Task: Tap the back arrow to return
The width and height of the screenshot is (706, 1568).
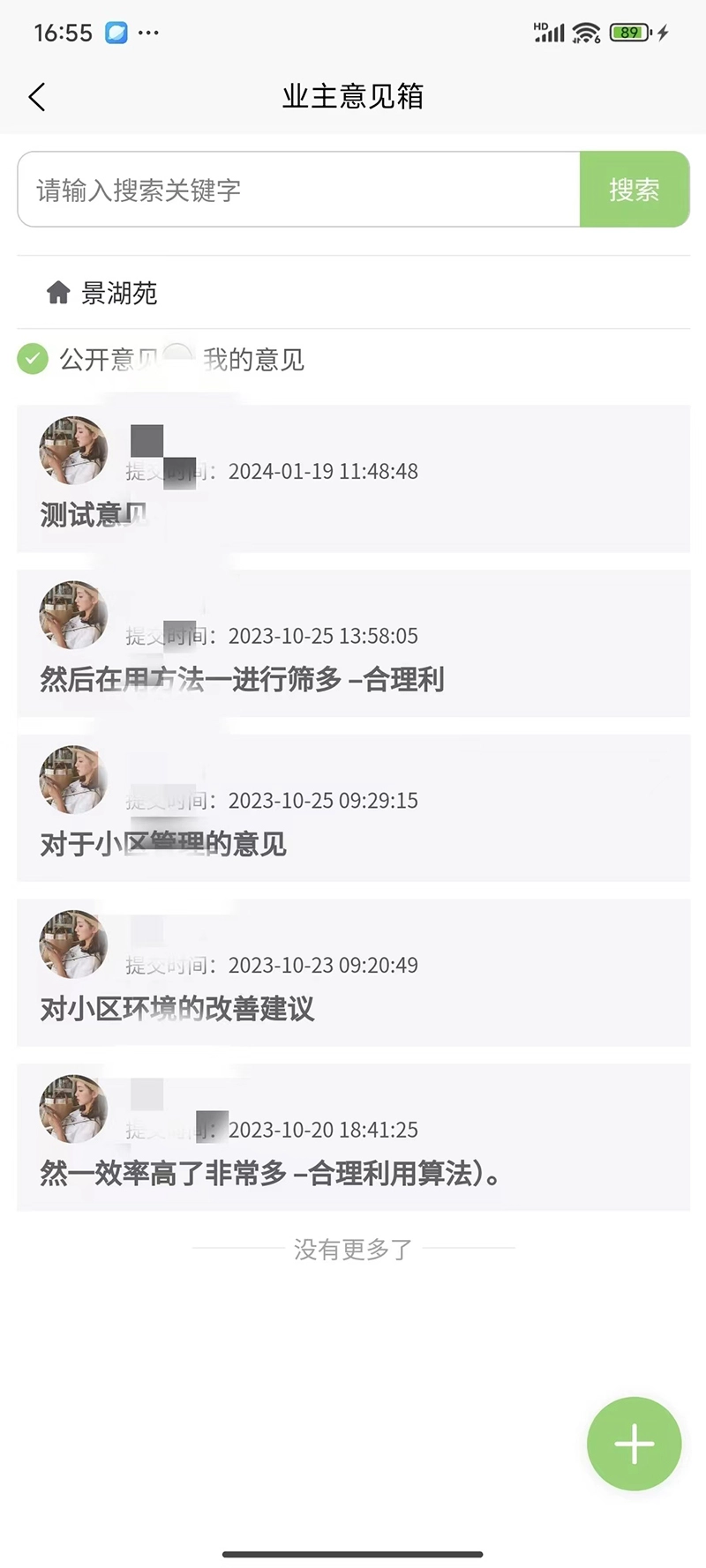Action: (x=37, y=97)
